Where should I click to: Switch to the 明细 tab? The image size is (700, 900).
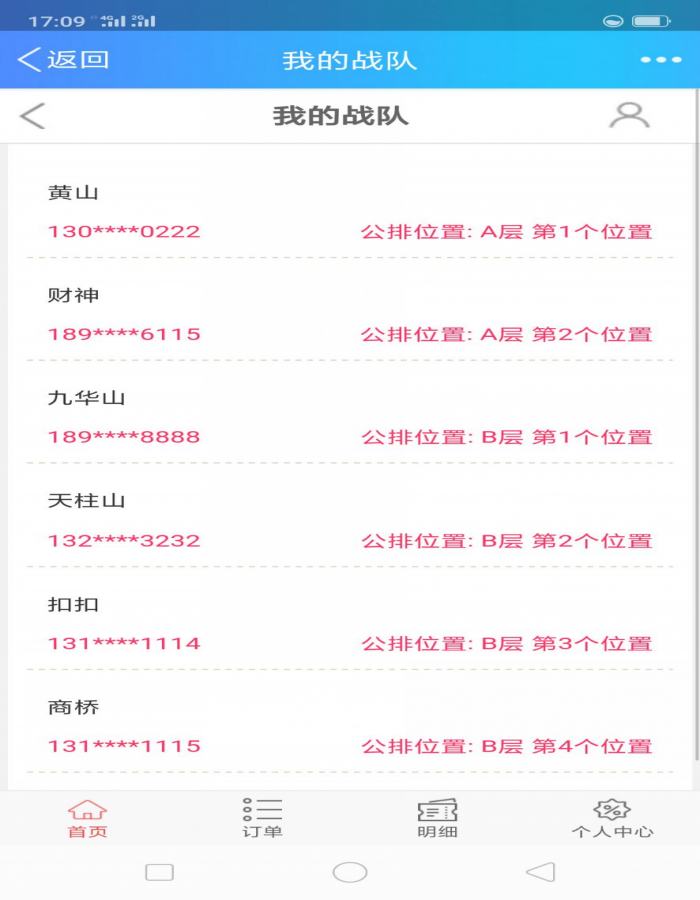(437, 818)
